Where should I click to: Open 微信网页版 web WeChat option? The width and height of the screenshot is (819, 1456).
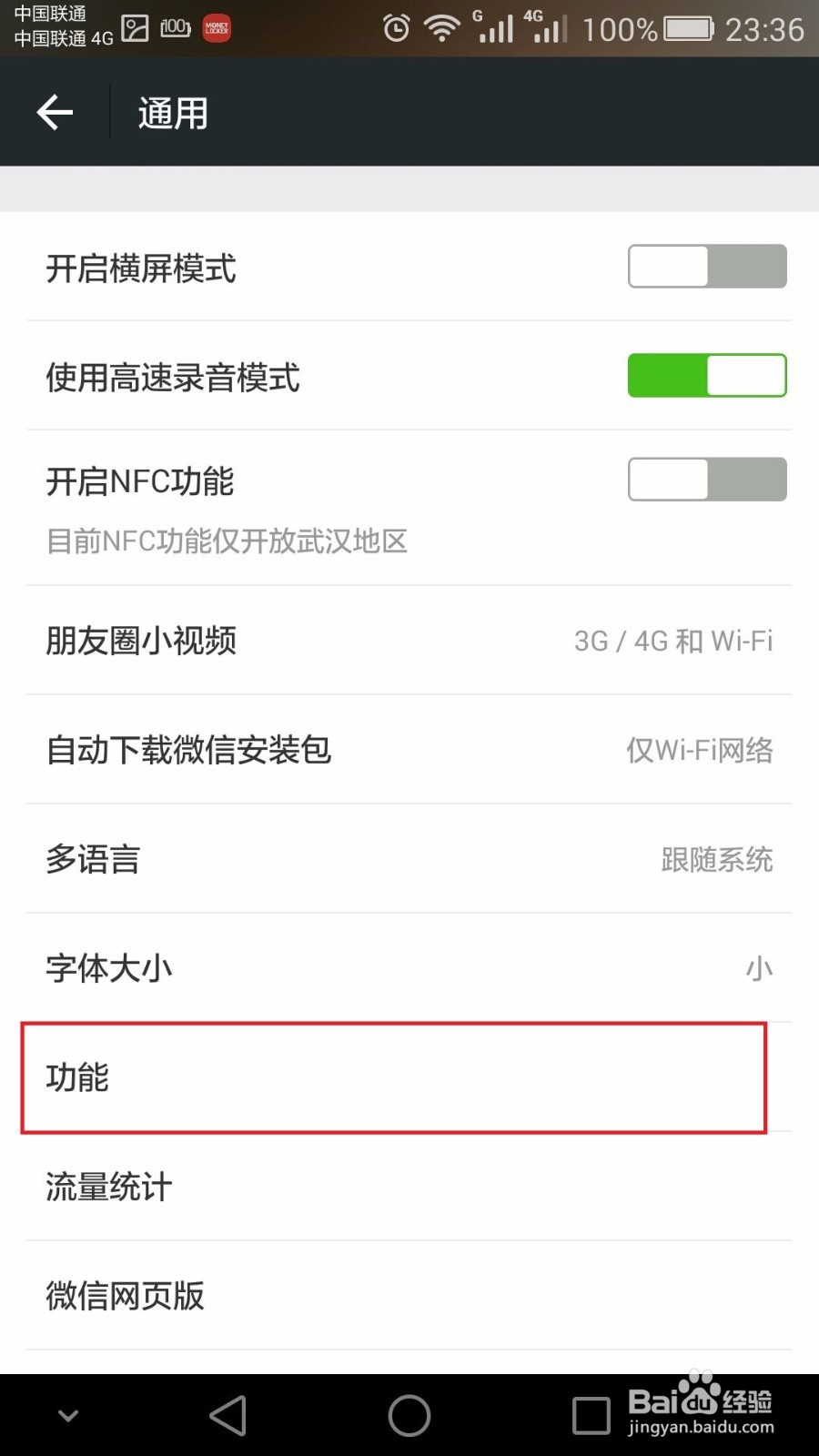coord(409,1295)
